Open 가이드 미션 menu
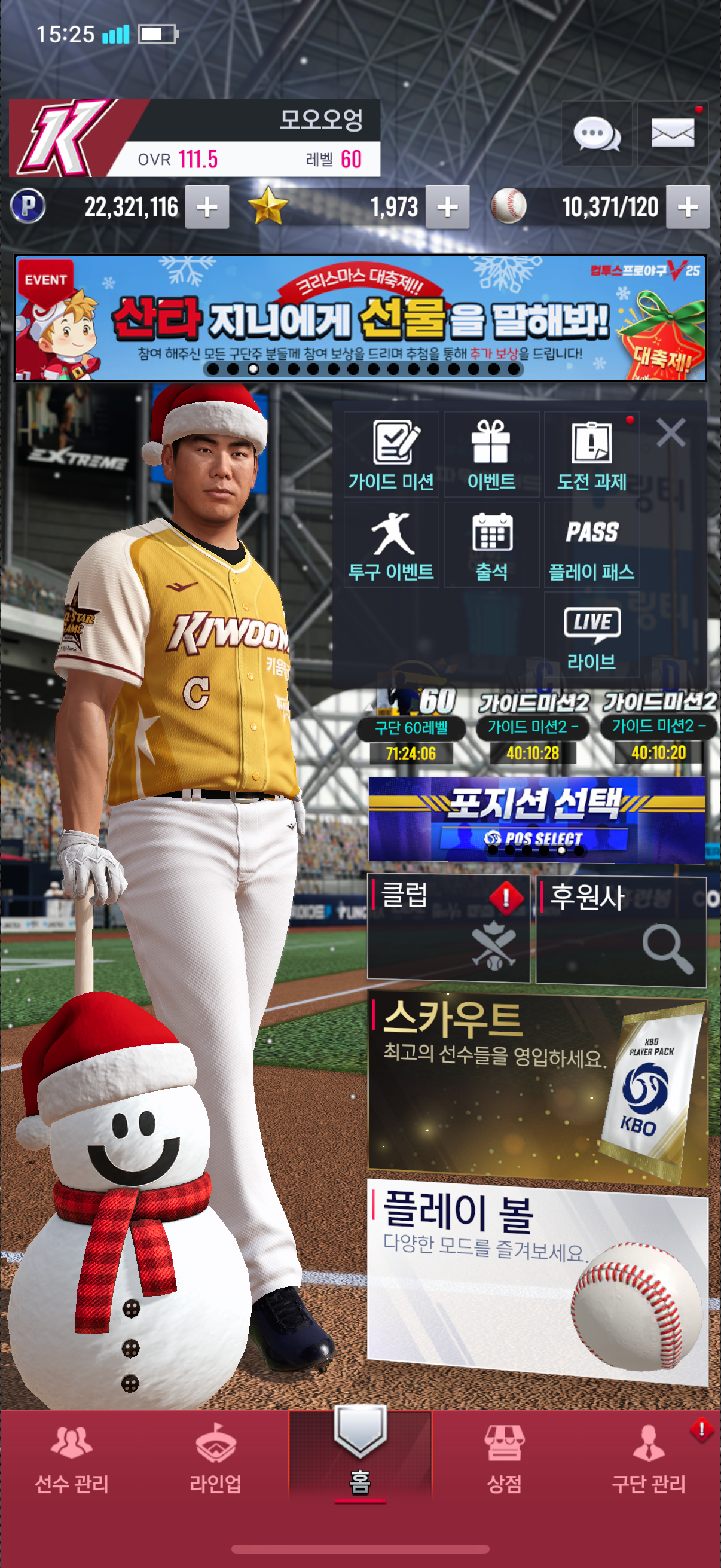The height and width of the screenshot is (1568, 721). click(x=391, y=454)
